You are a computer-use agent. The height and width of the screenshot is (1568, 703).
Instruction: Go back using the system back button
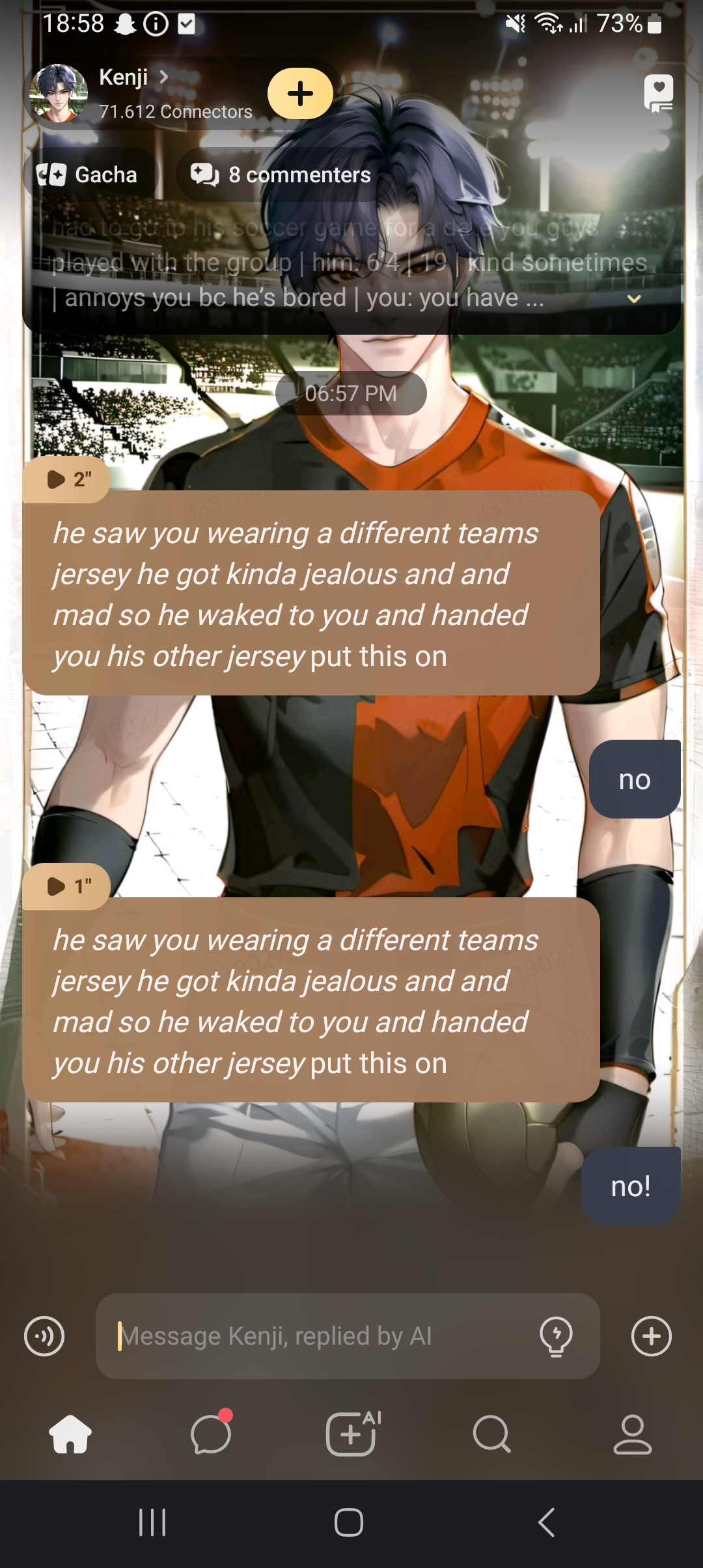click(x=547, y=1522)
